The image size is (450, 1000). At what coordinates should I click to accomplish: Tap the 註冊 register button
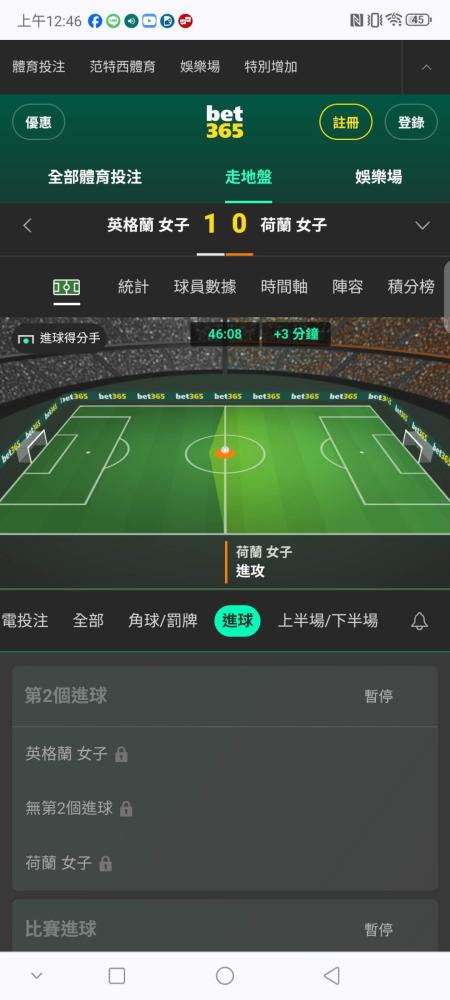(x=346, y=122)
